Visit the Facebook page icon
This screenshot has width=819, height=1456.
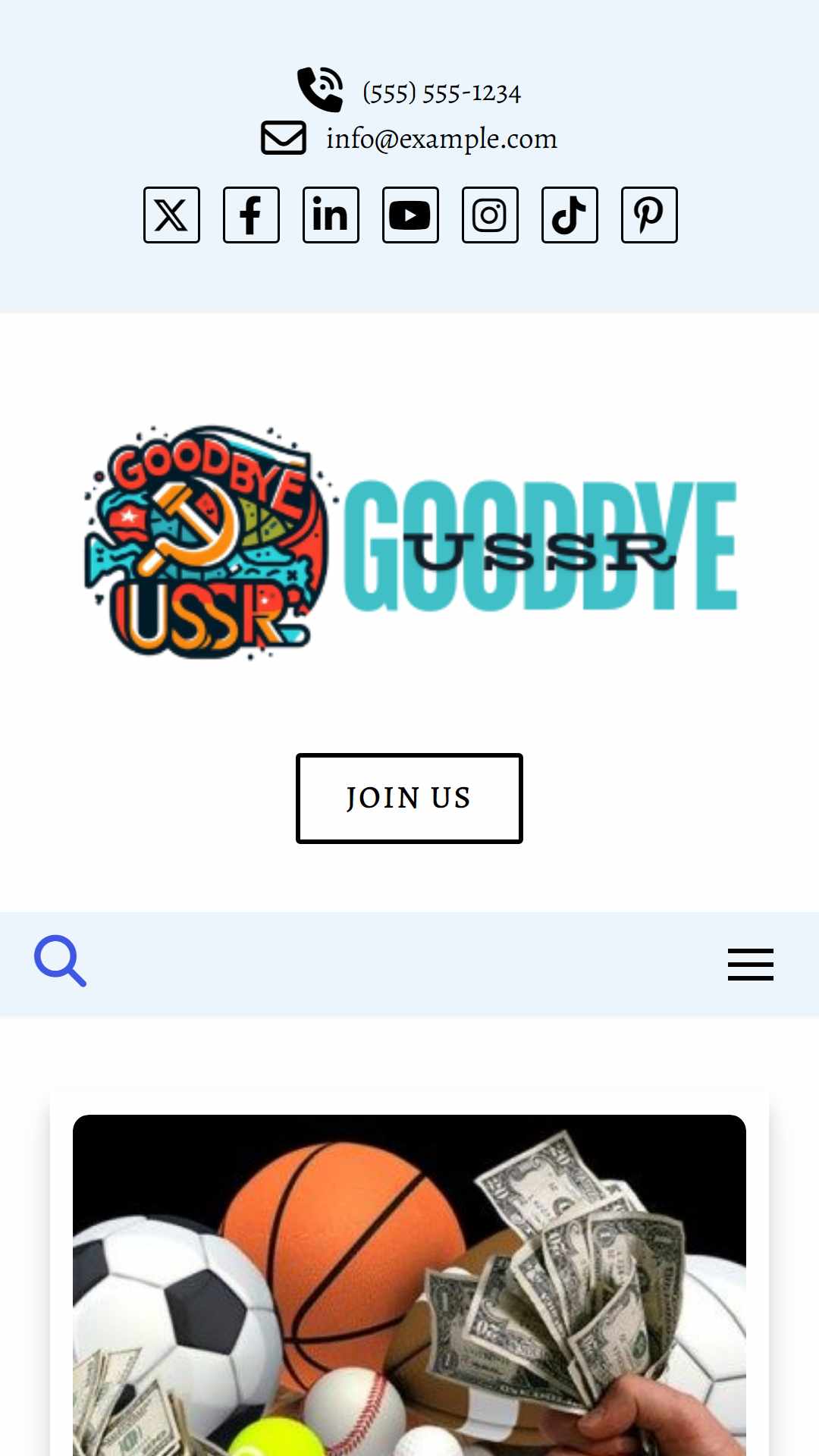pos(251,215)
